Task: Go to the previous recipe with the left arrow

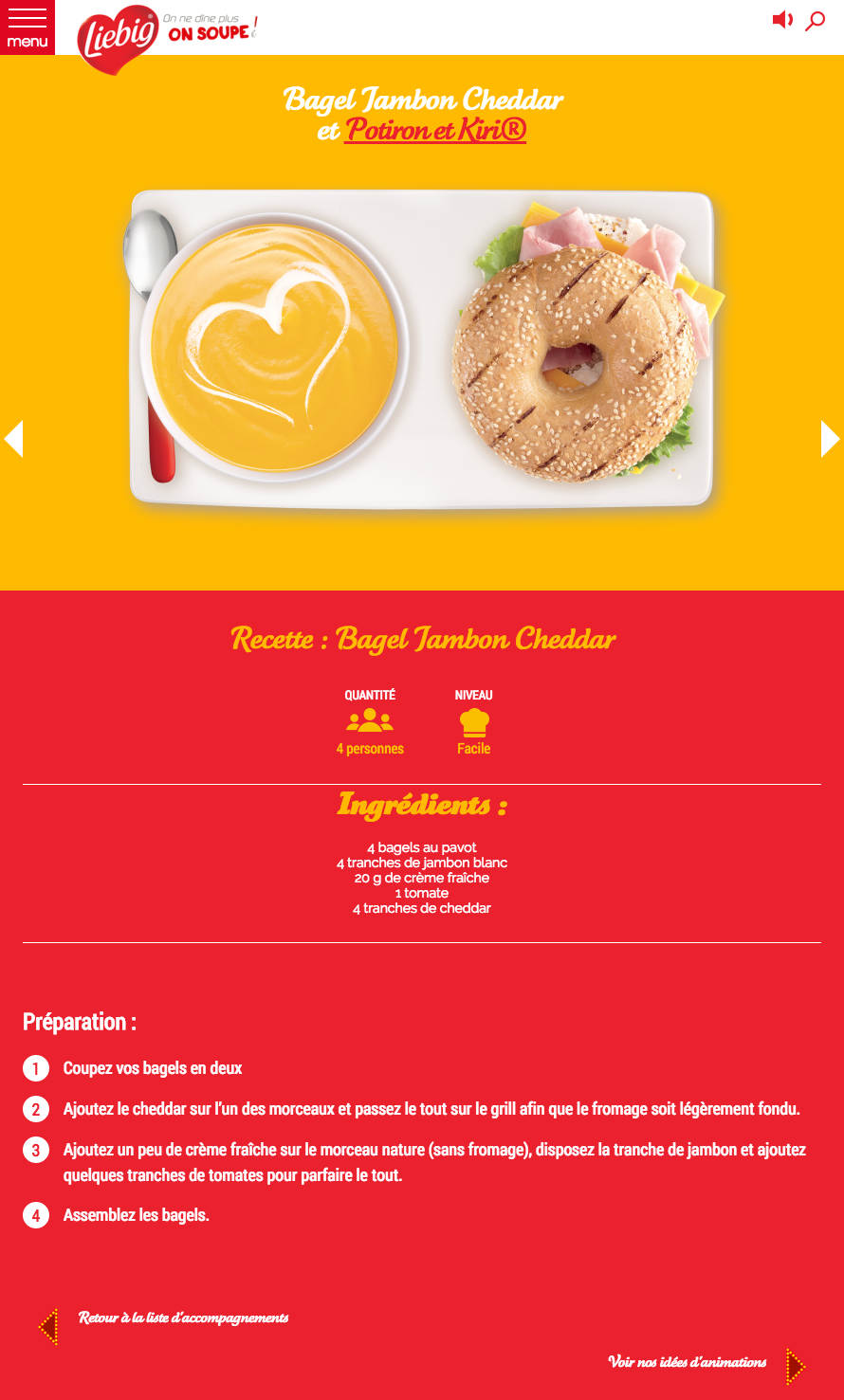Action: 13,438
